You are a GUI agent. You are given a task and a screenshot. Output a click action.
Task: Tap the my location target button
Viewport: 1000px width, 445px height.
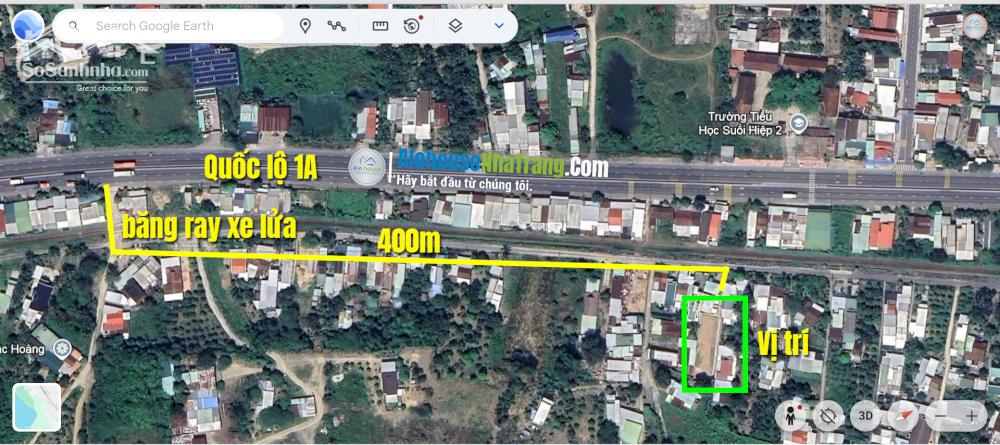(x=828, y=414)
